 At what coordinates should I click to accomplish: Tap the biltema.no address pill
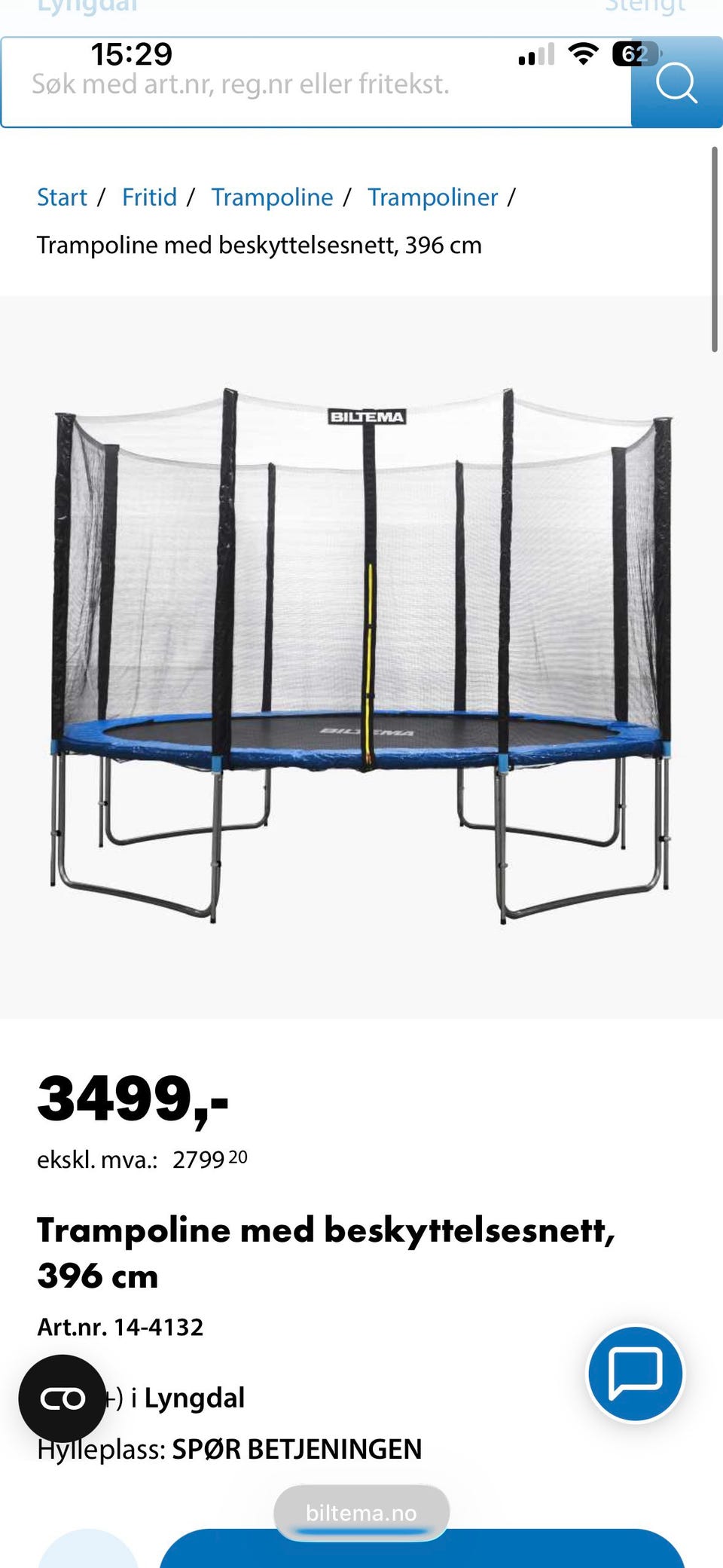361,1512
